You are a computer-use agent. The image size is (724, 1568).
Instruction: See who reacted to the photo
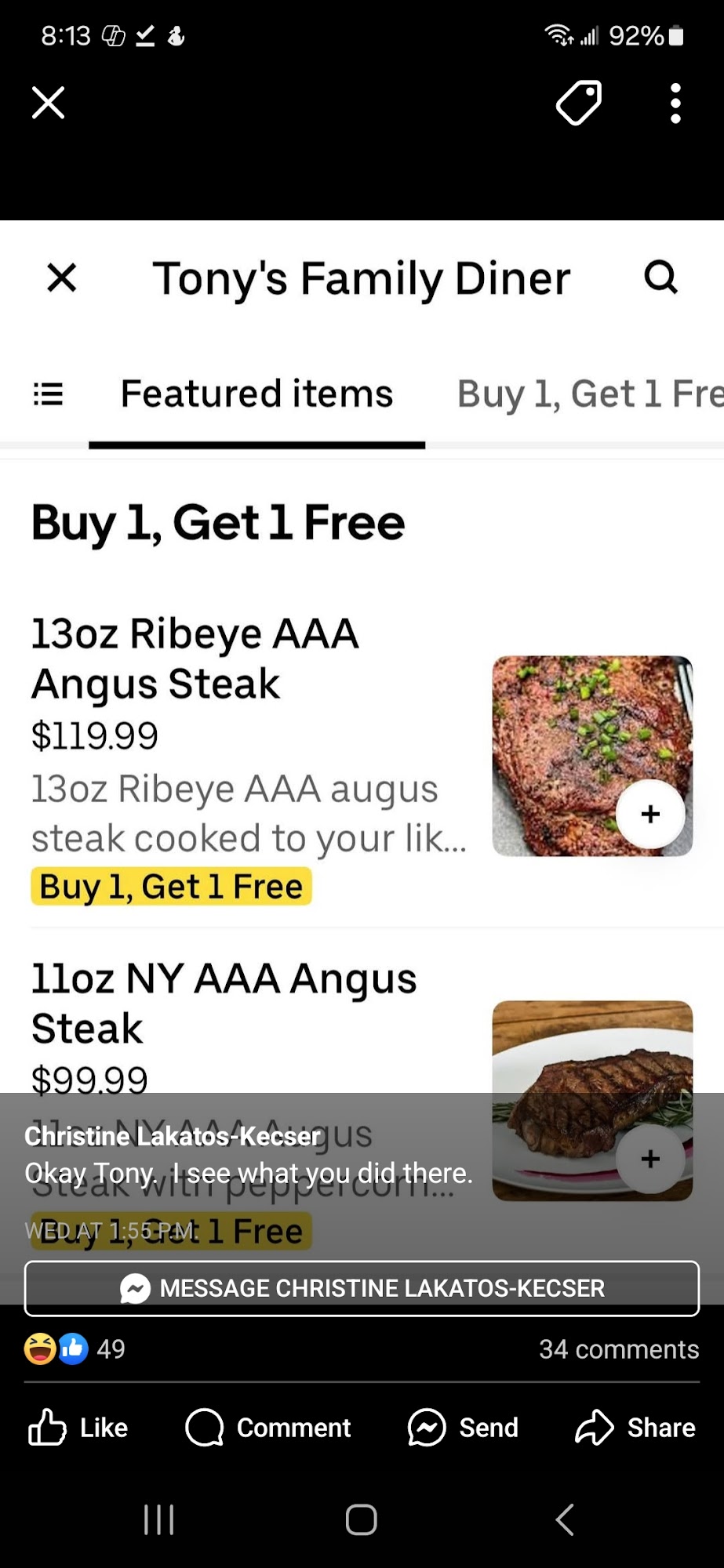coord(75,1349)
